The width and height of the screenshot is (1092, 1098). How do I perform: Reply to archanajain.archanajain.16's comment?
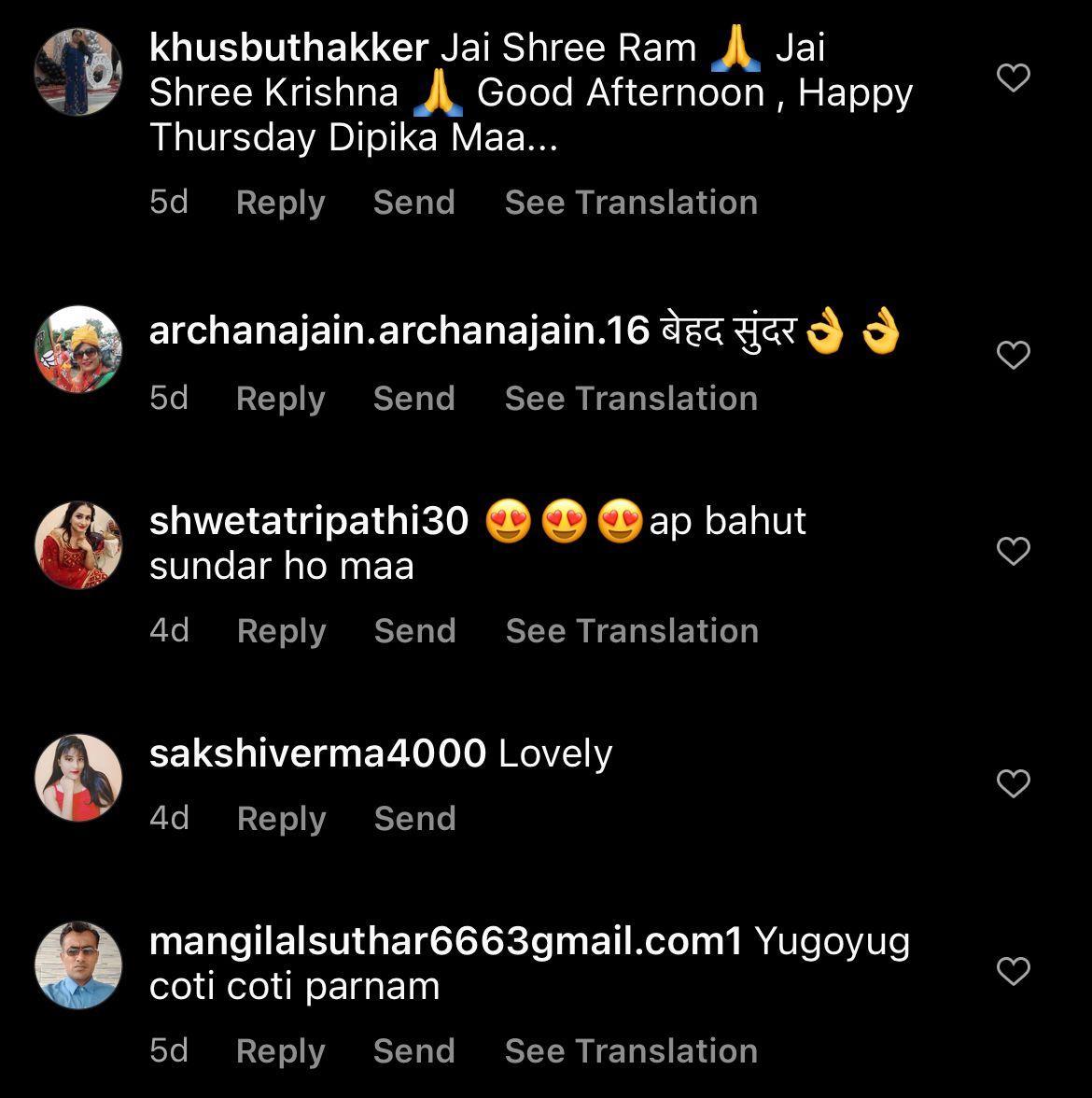pyautogui.click(x=280, y=399)
